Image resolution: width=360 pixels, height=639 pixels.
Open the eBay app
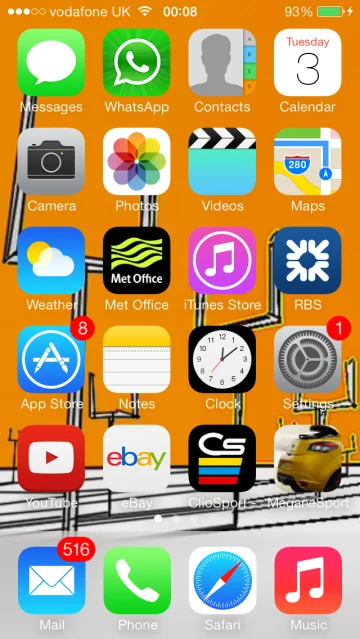point(137,458)
